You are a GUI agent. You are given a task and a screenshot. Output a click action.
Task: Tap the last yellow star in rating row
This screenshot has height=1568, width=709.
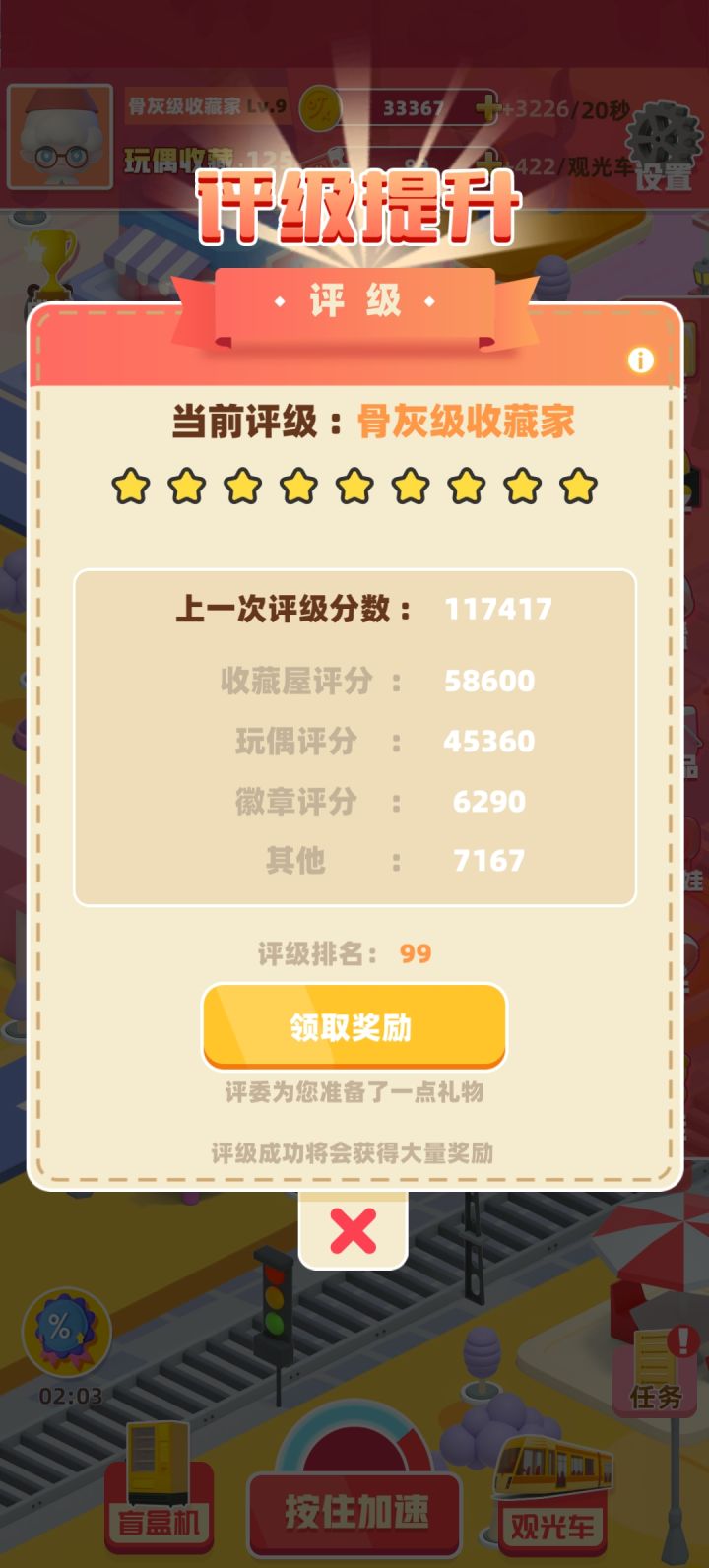point(577,486)
